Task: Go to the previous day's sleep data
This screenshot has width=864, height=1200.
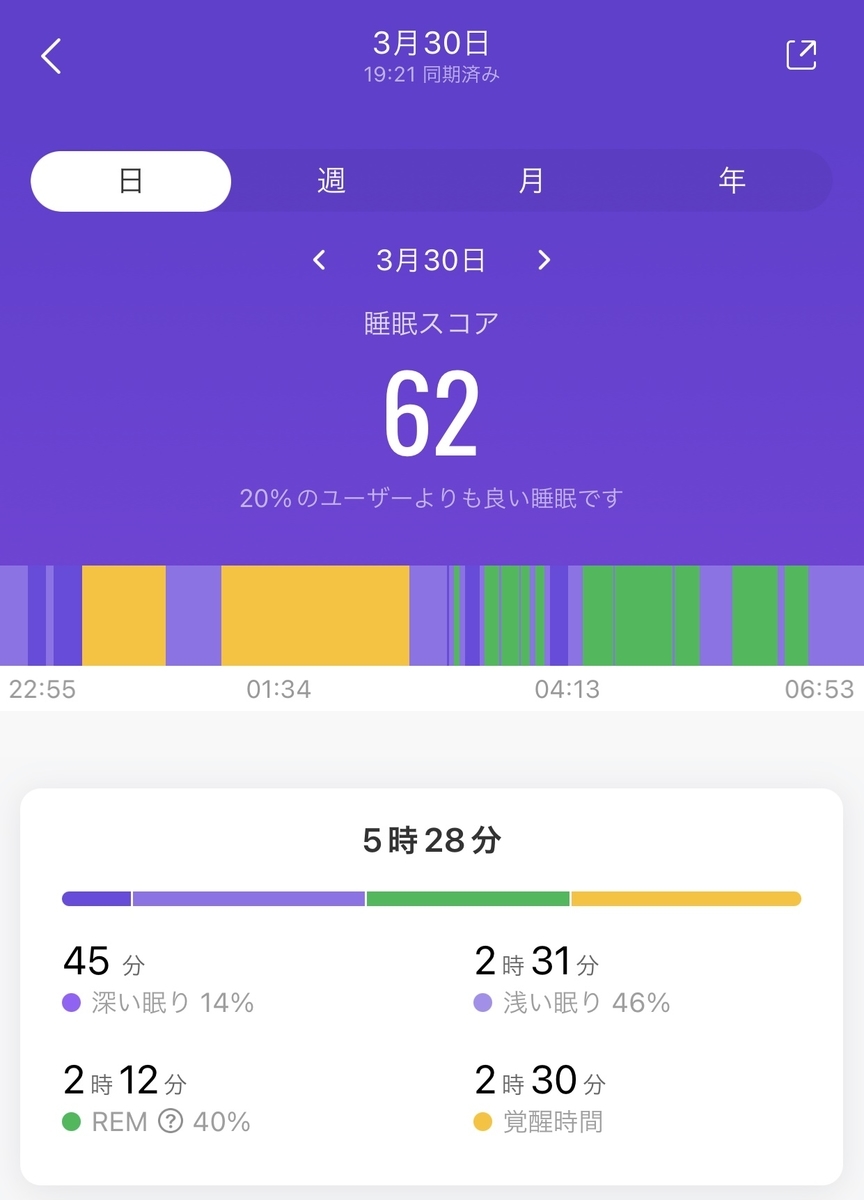Action: pyautogui.click(x=319, y=261)
